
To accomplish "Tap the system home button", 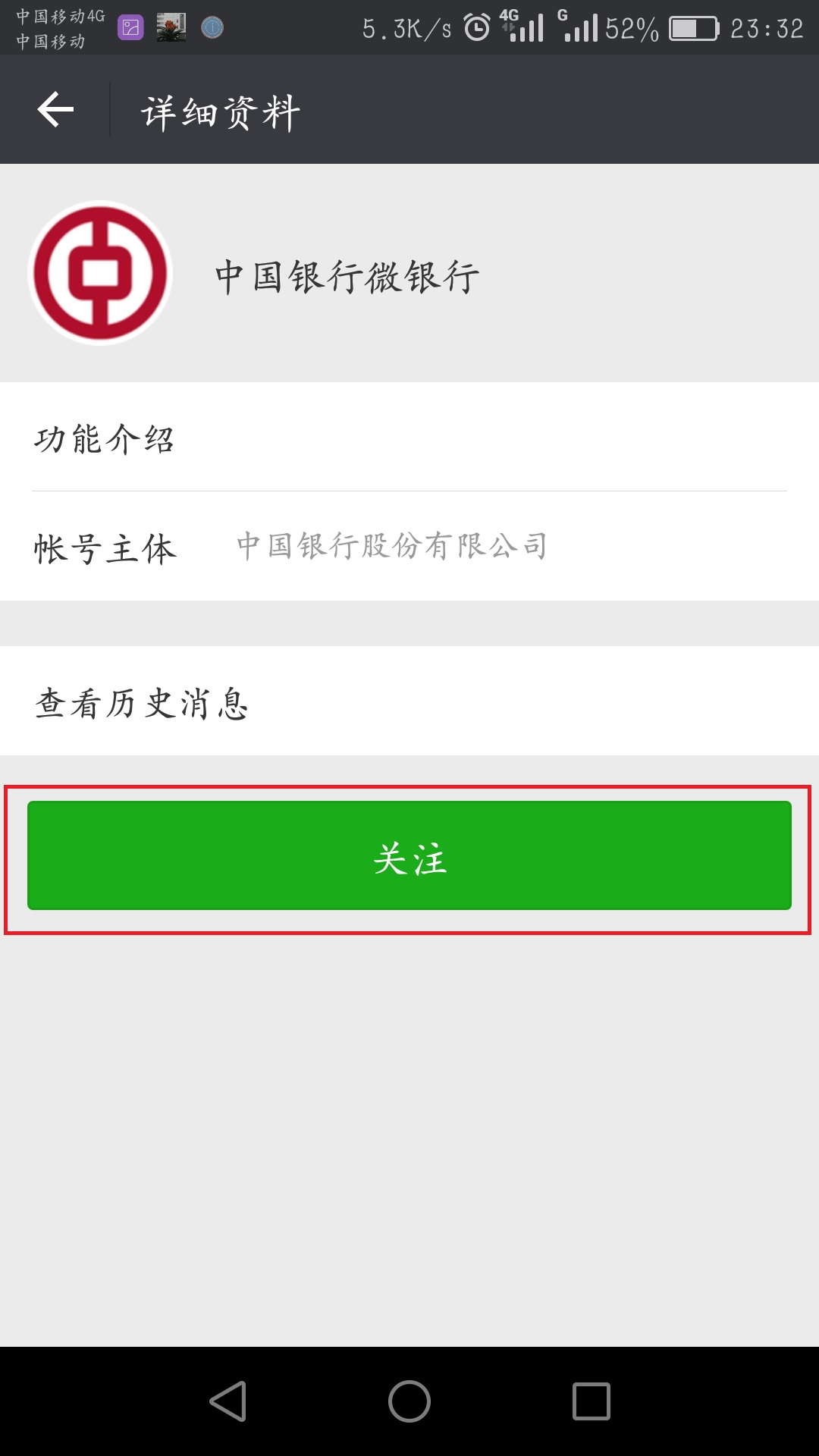I will point(409,1401).
